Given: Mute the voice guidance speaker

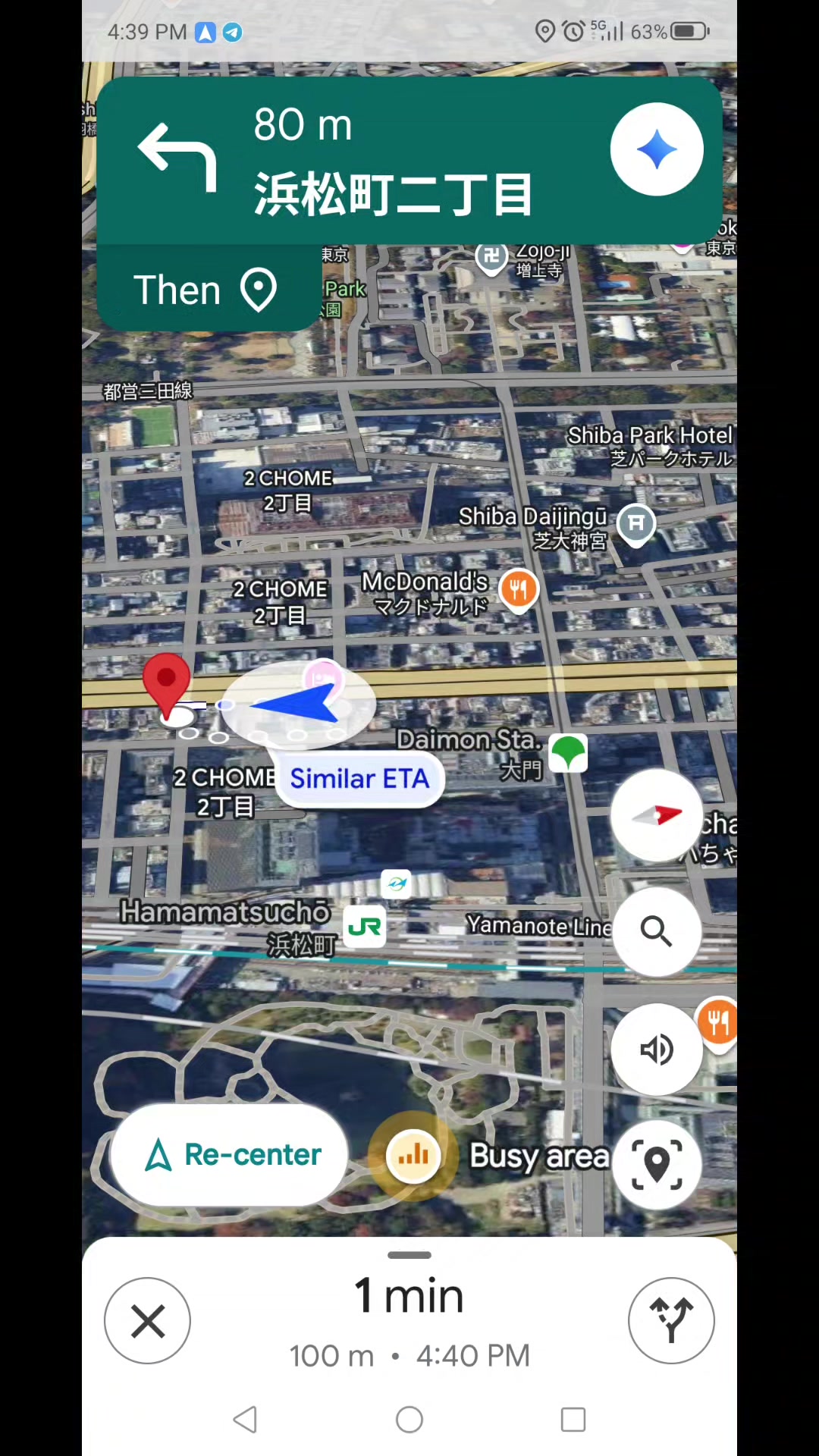Looking at the screenshot, I should (657, 1050).
